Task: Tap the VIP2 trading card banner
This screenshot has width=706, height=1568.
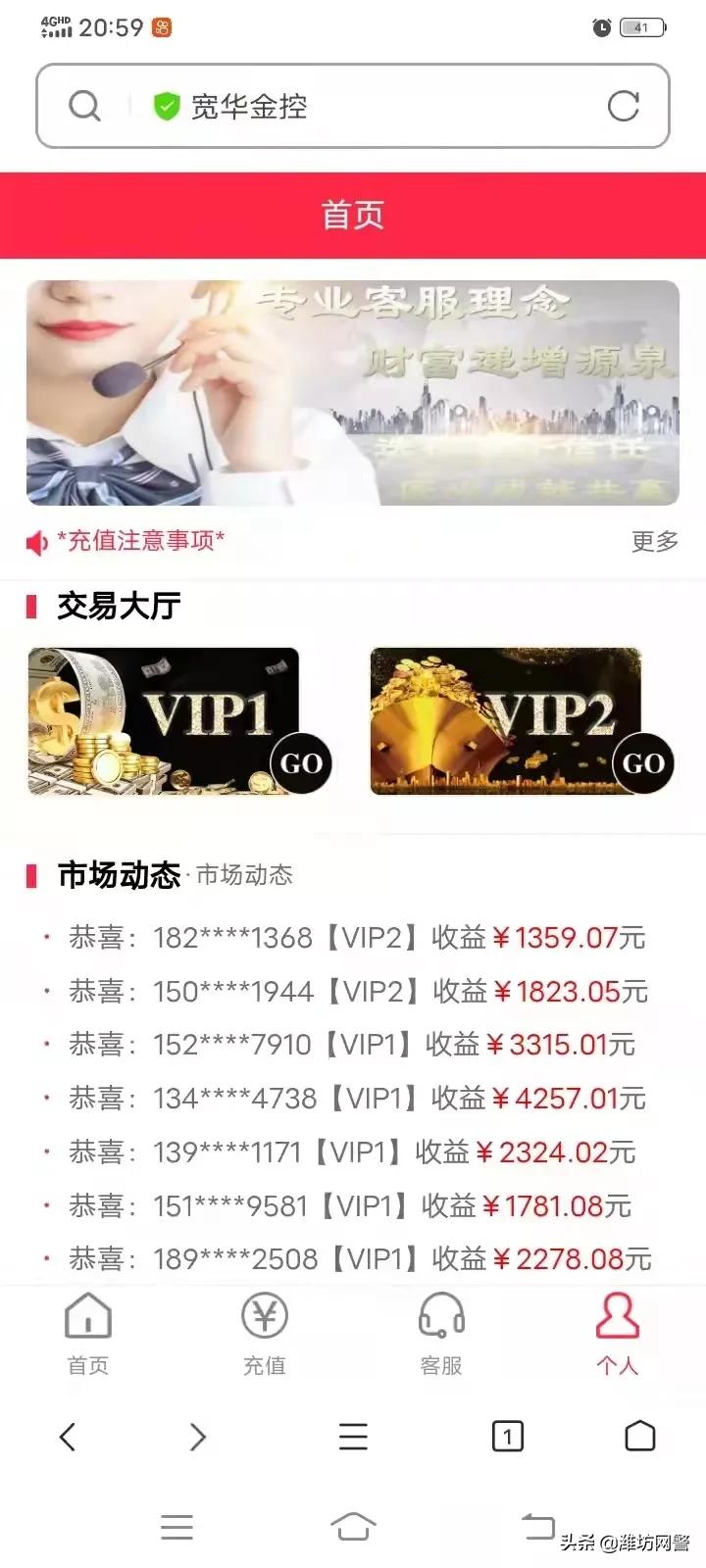Action: pos(506,722)
